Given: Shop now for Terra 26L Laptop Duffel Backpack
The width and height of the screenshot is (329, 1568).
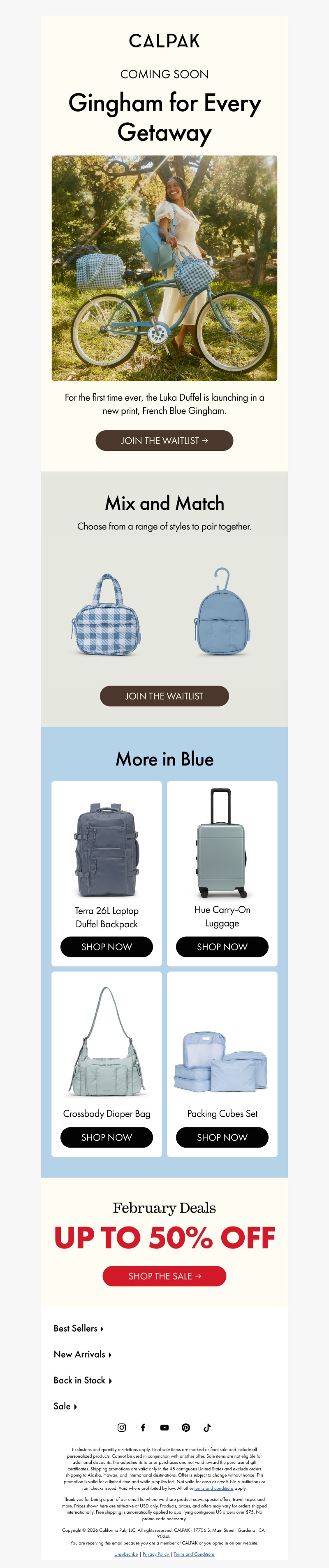Looking at the screenshot, I should point(107,947).
